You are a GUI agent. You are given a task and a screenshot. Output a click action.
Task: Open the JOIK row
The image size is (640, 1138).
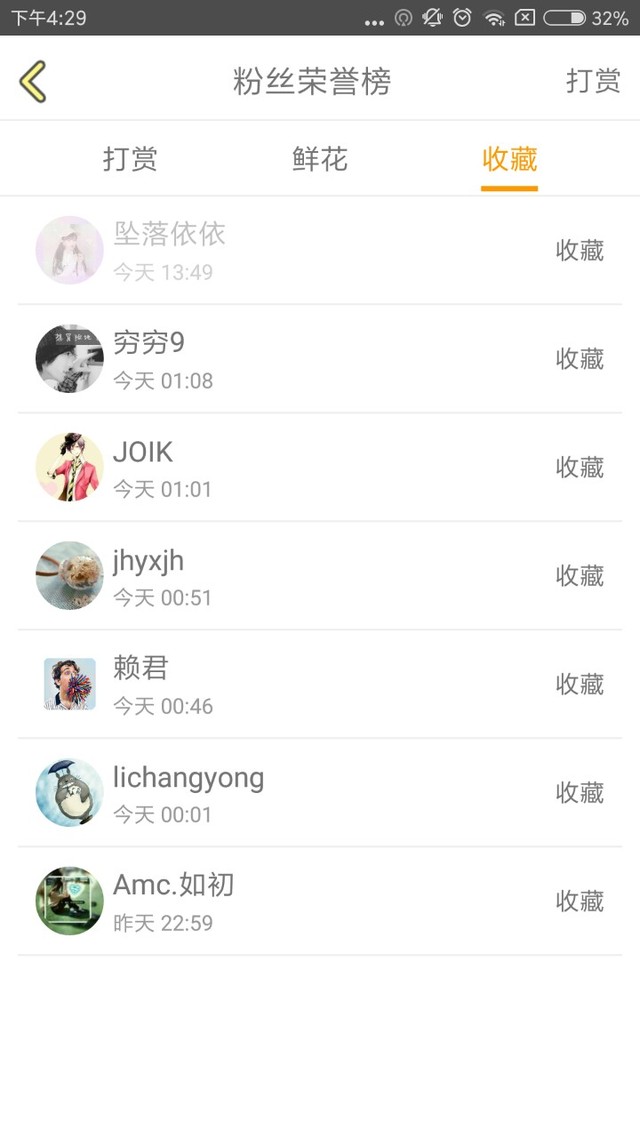(x=320, y=467)
